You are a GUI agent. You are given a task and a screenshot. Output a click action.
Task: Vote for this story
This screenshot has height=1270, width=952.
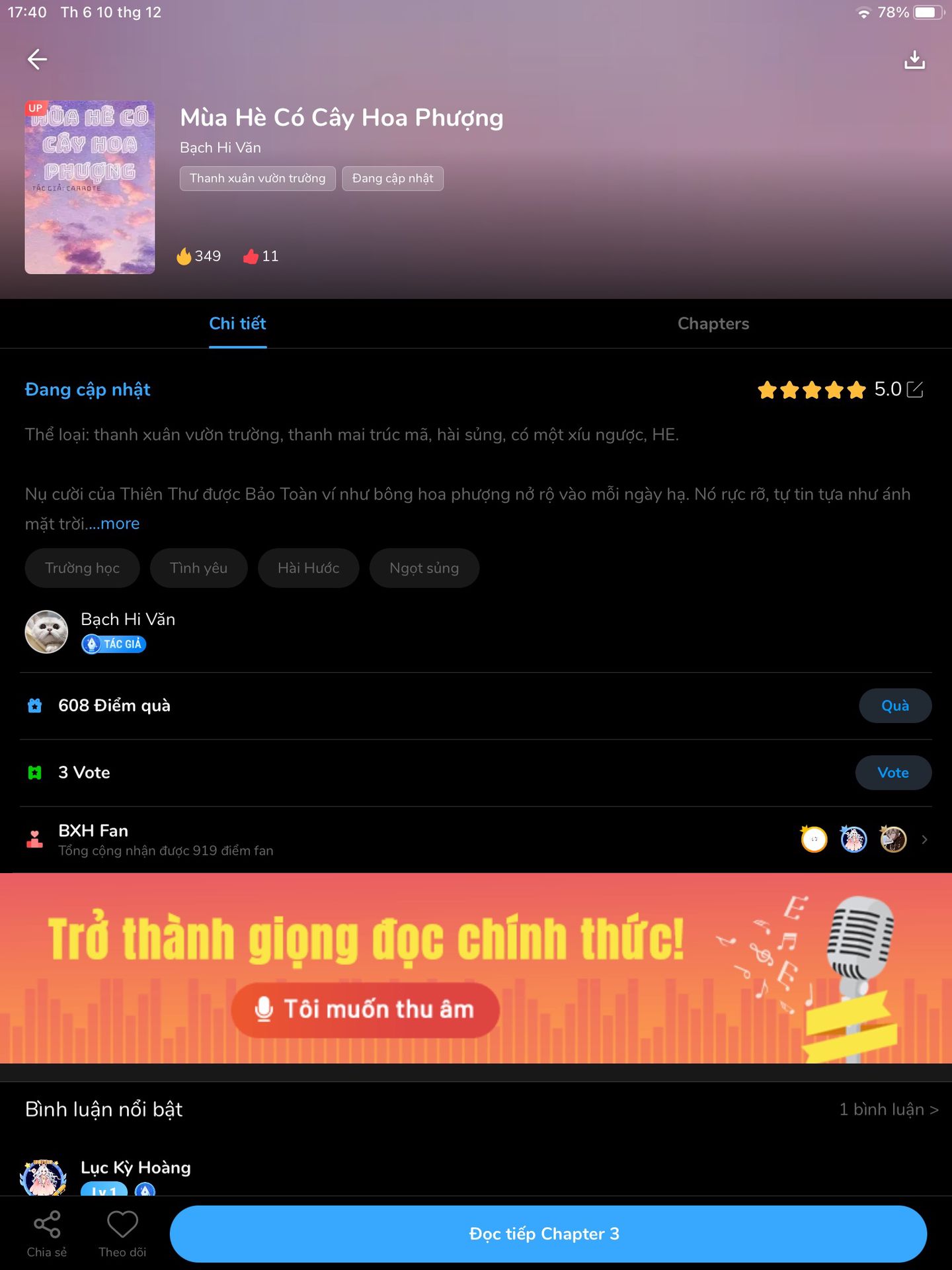click(892, 773)
